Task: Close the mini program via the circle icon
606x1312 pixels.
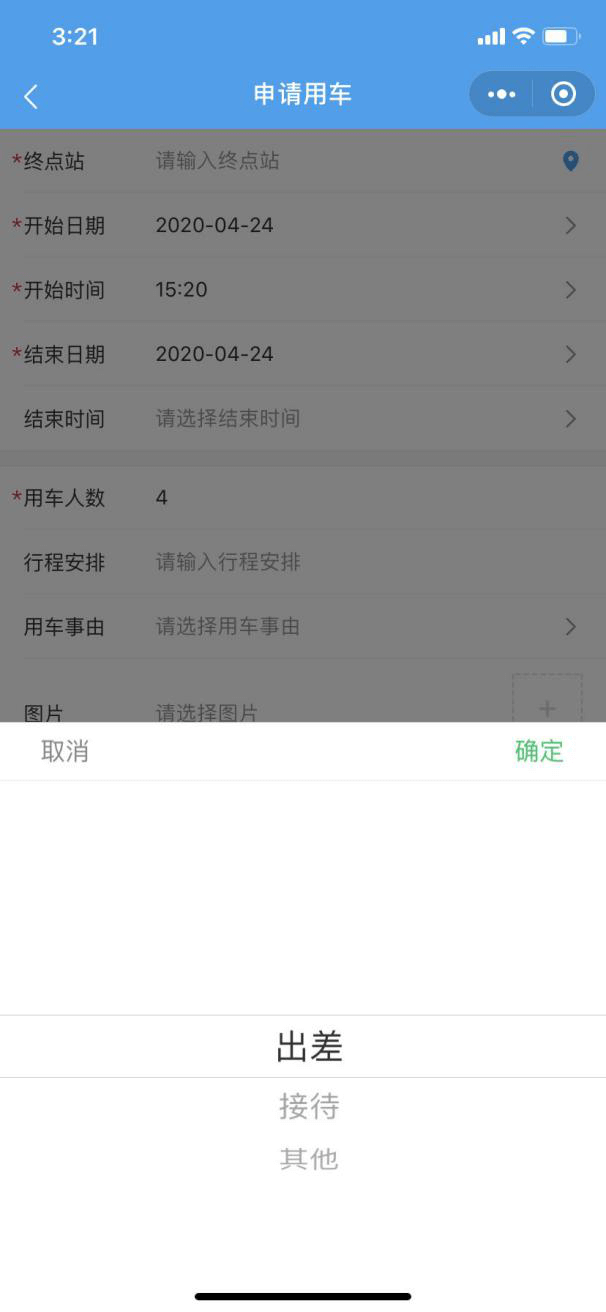Action: (x=564, y=94)
